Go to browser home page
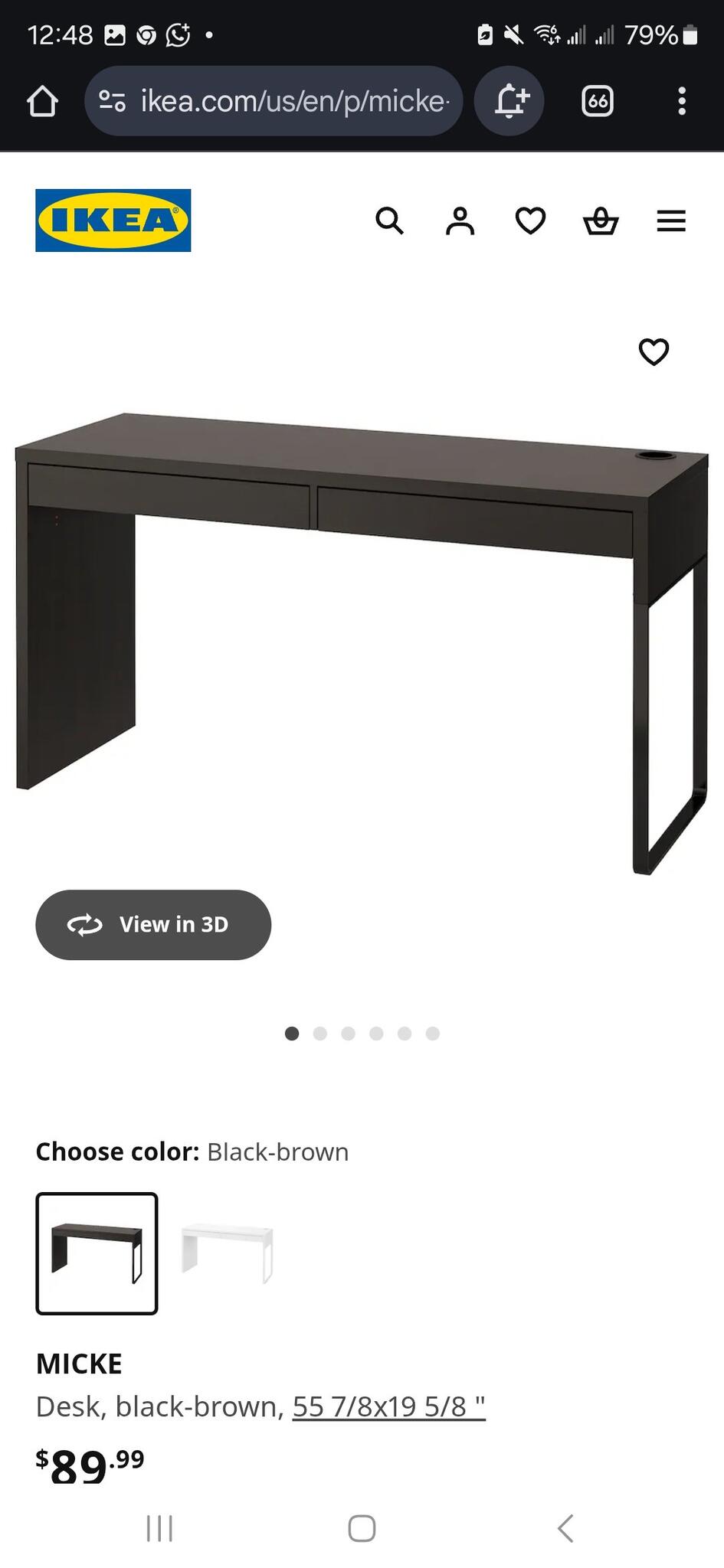This screenshot has height=1568, width=724. [42, 101]
